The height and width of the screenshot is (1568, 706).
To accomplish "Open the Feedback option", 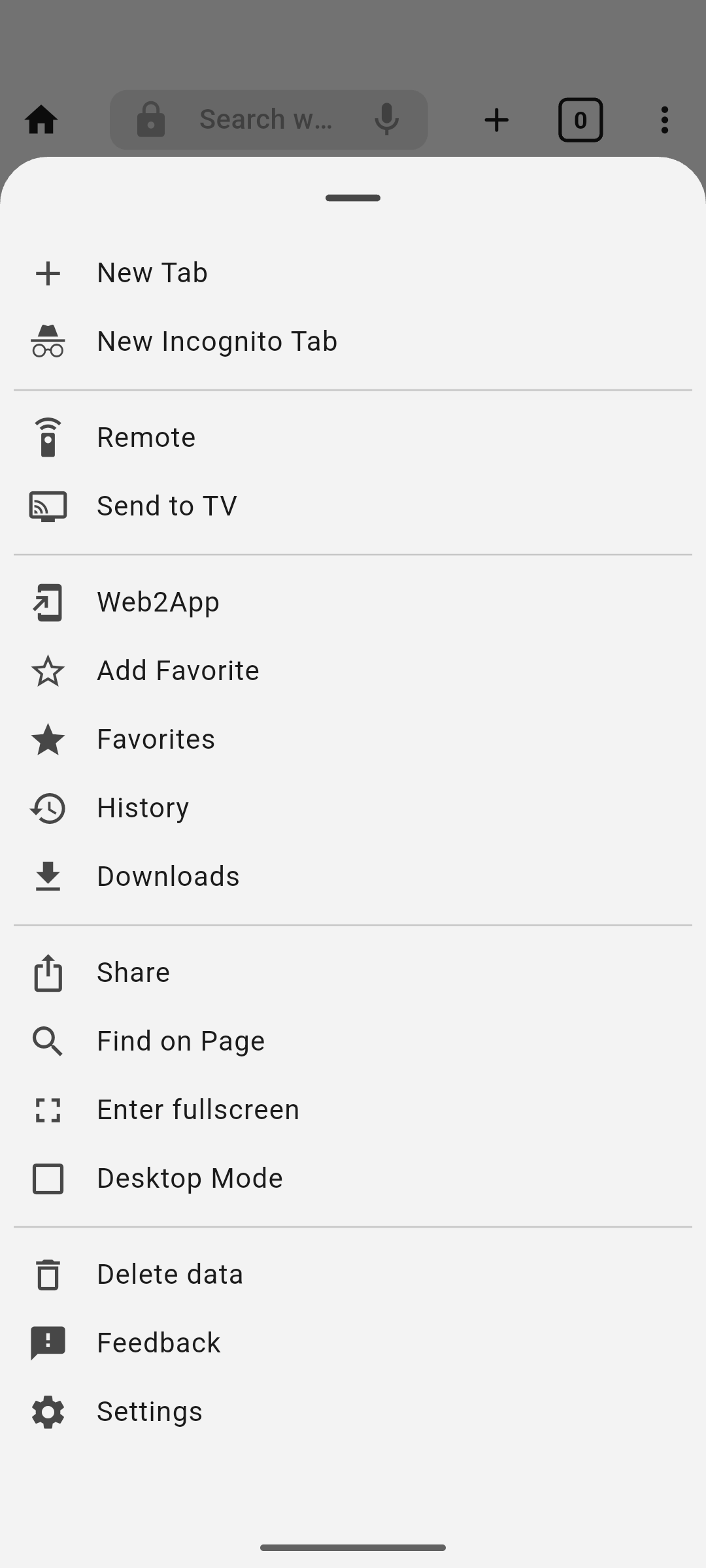I will 158,1343.
